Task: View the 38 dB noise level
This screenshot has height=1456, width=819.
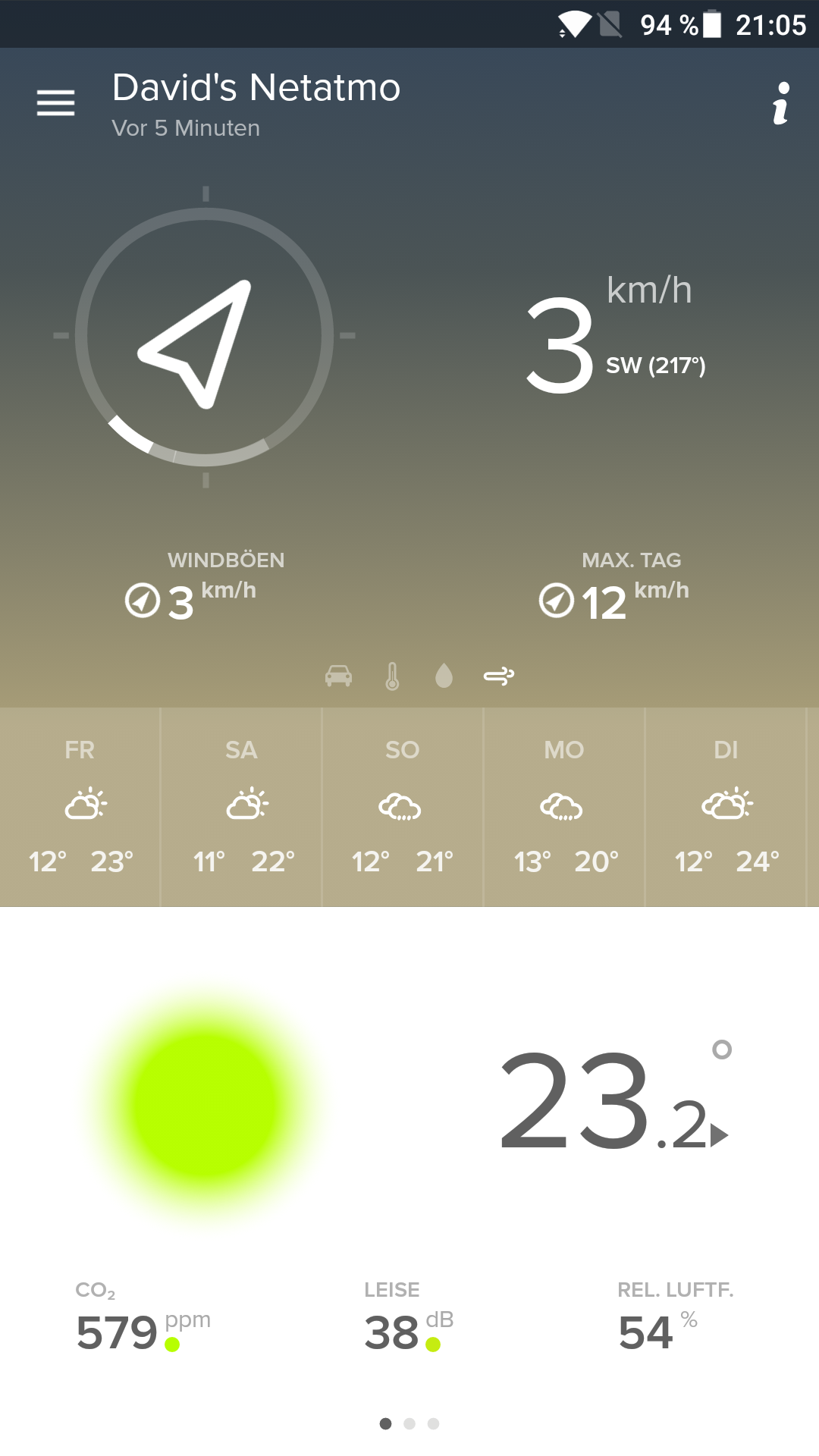Action: click(408, 1319)
